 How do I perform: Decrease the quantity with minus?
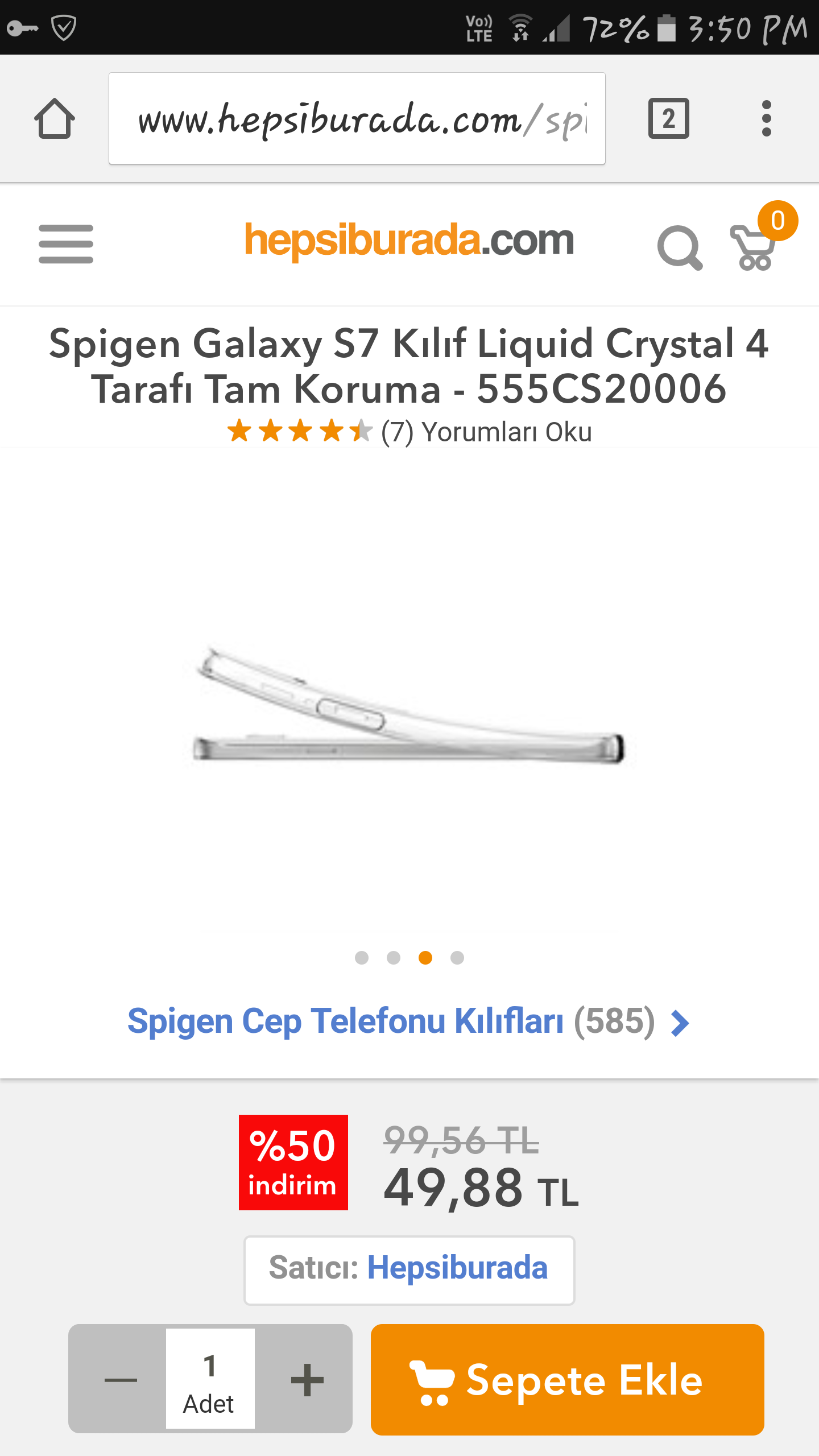120,1379
